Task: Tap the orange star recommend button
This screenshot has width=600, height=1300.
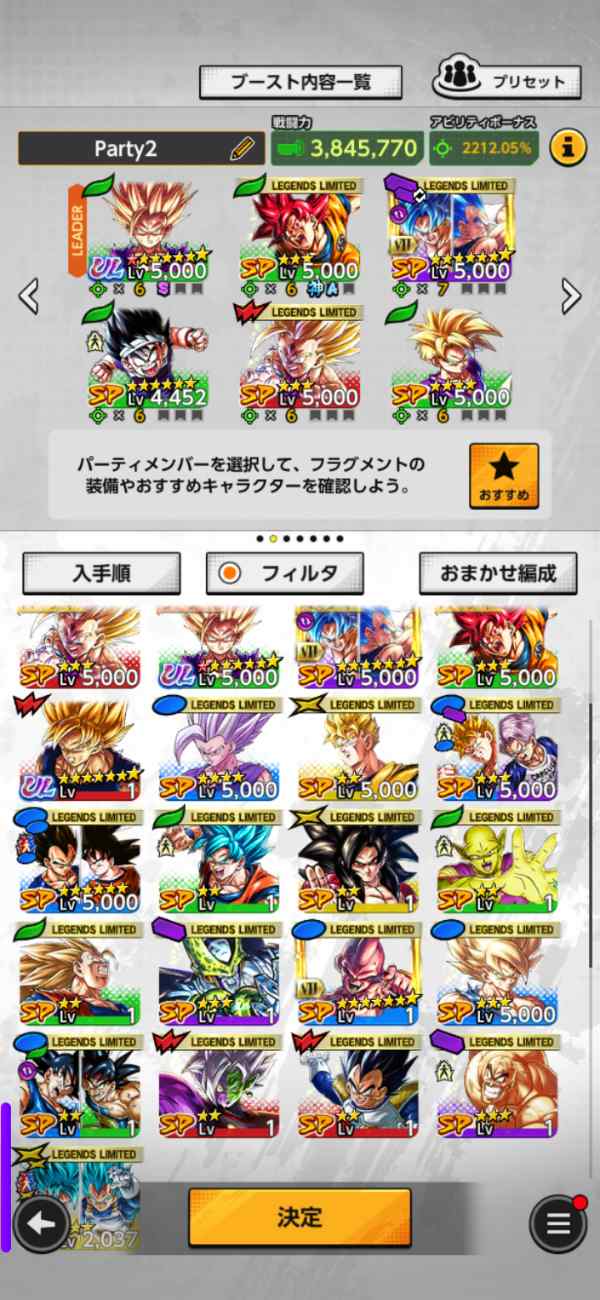Action: click(503, 475)
